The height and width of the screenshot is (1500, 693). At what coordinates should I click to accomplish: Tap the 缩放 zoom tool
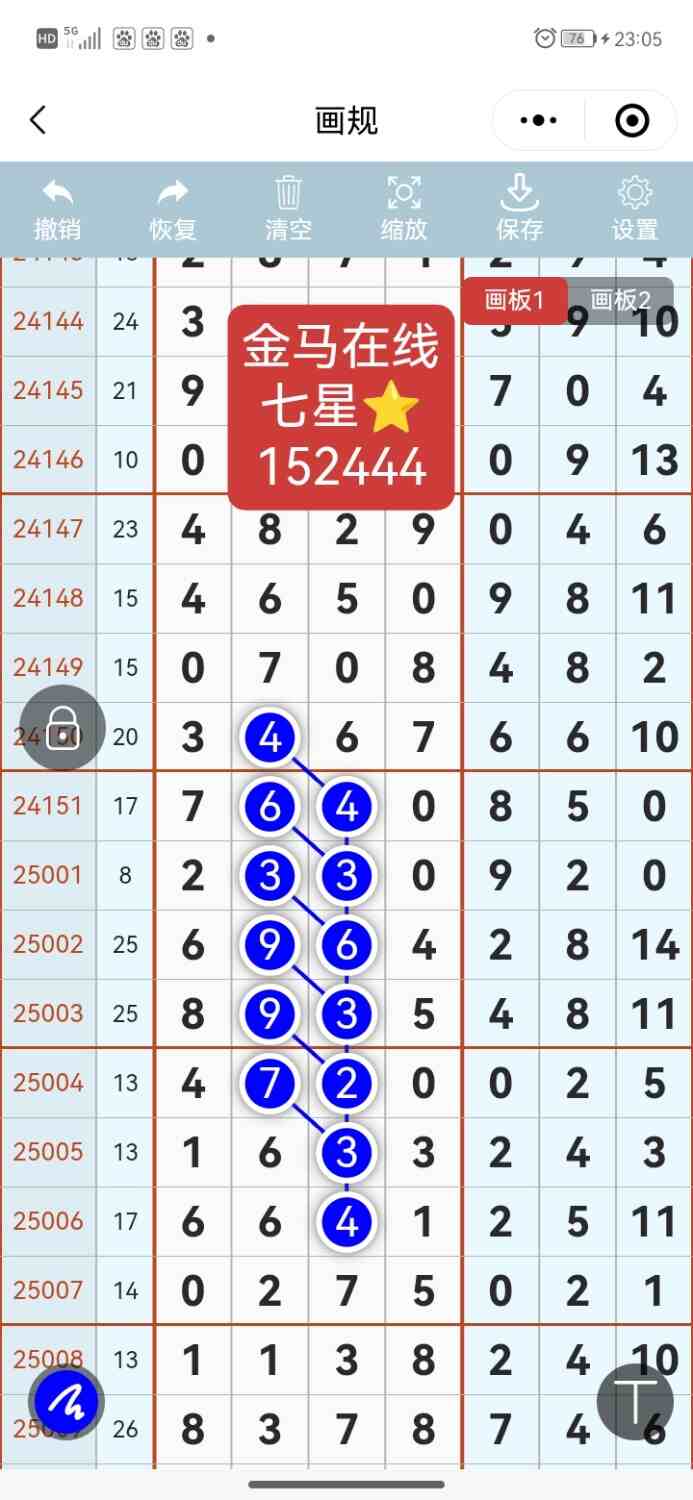[404, 208]
